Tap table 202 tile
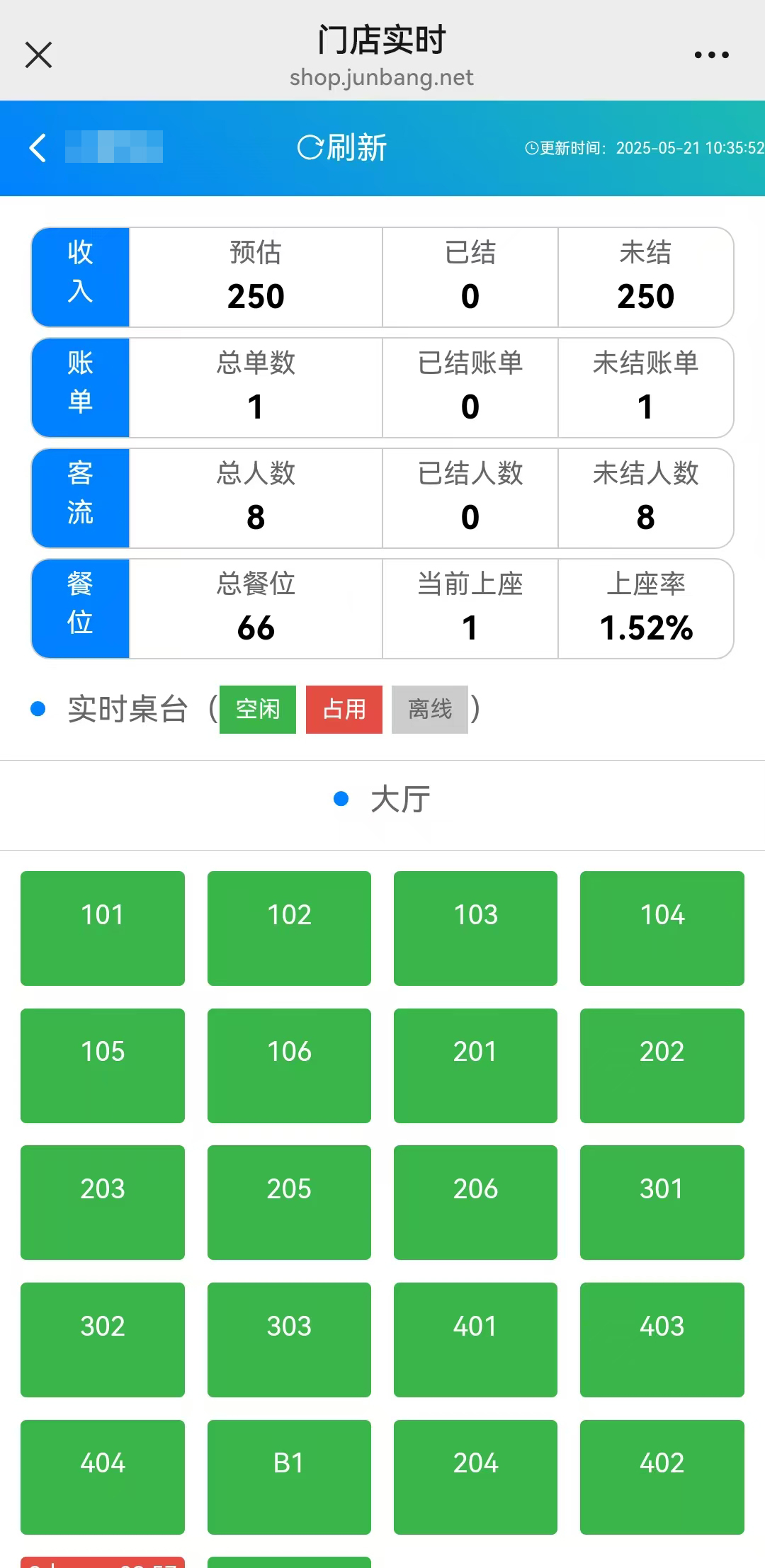 pyautogui.click(x=662, y=1066)
